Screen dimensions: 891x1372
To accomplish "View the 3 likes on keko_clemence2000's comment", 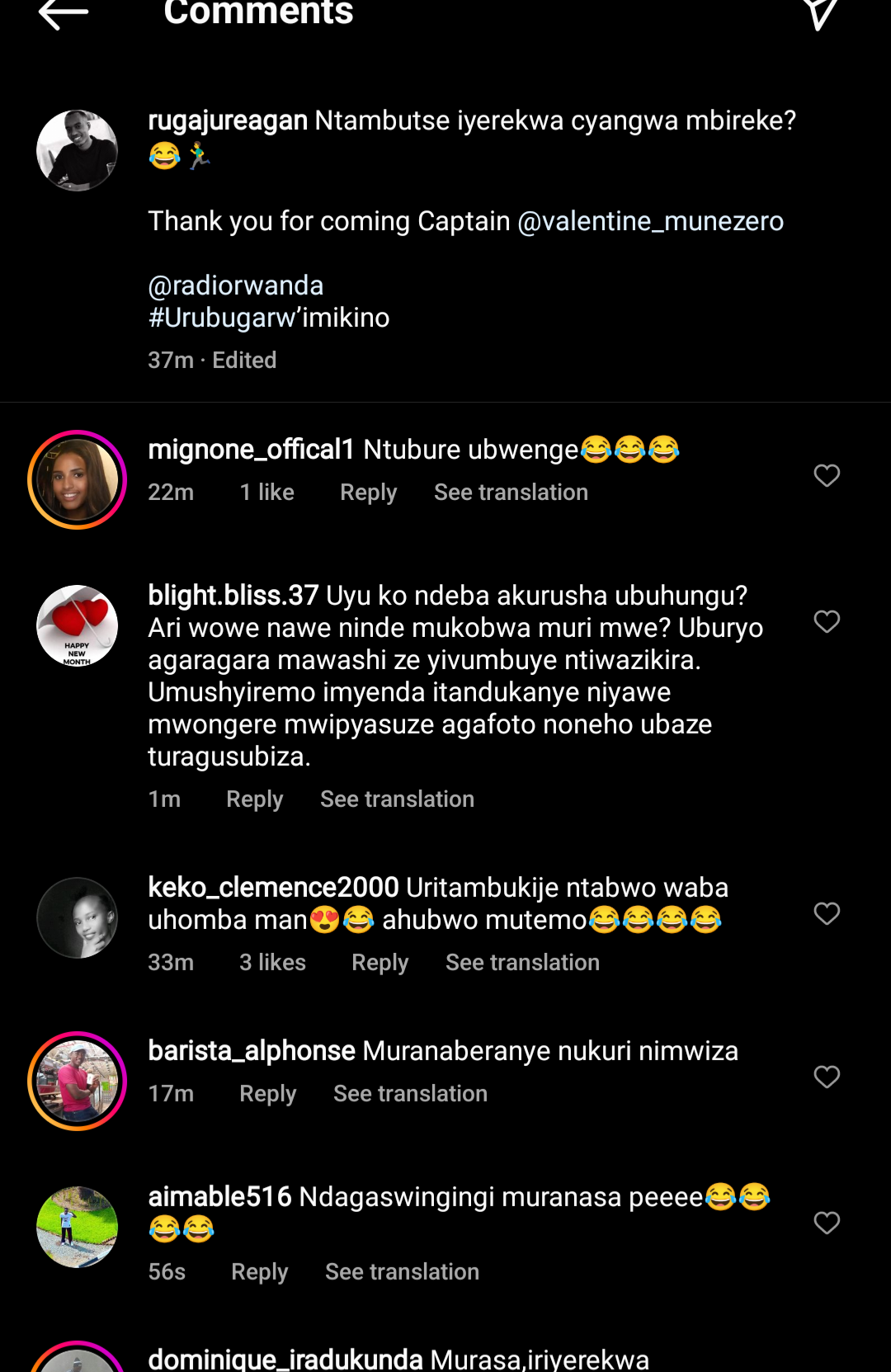I will tap(272, 963).
